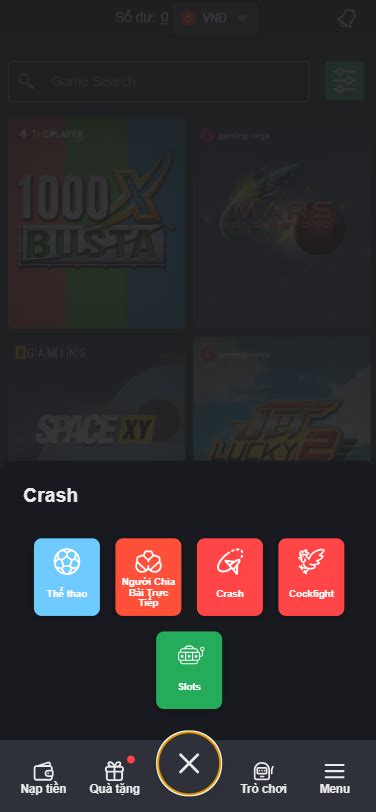Screen dimensions: 376x812
Task: Open the Cockfight category
Action: click(311, 577)
